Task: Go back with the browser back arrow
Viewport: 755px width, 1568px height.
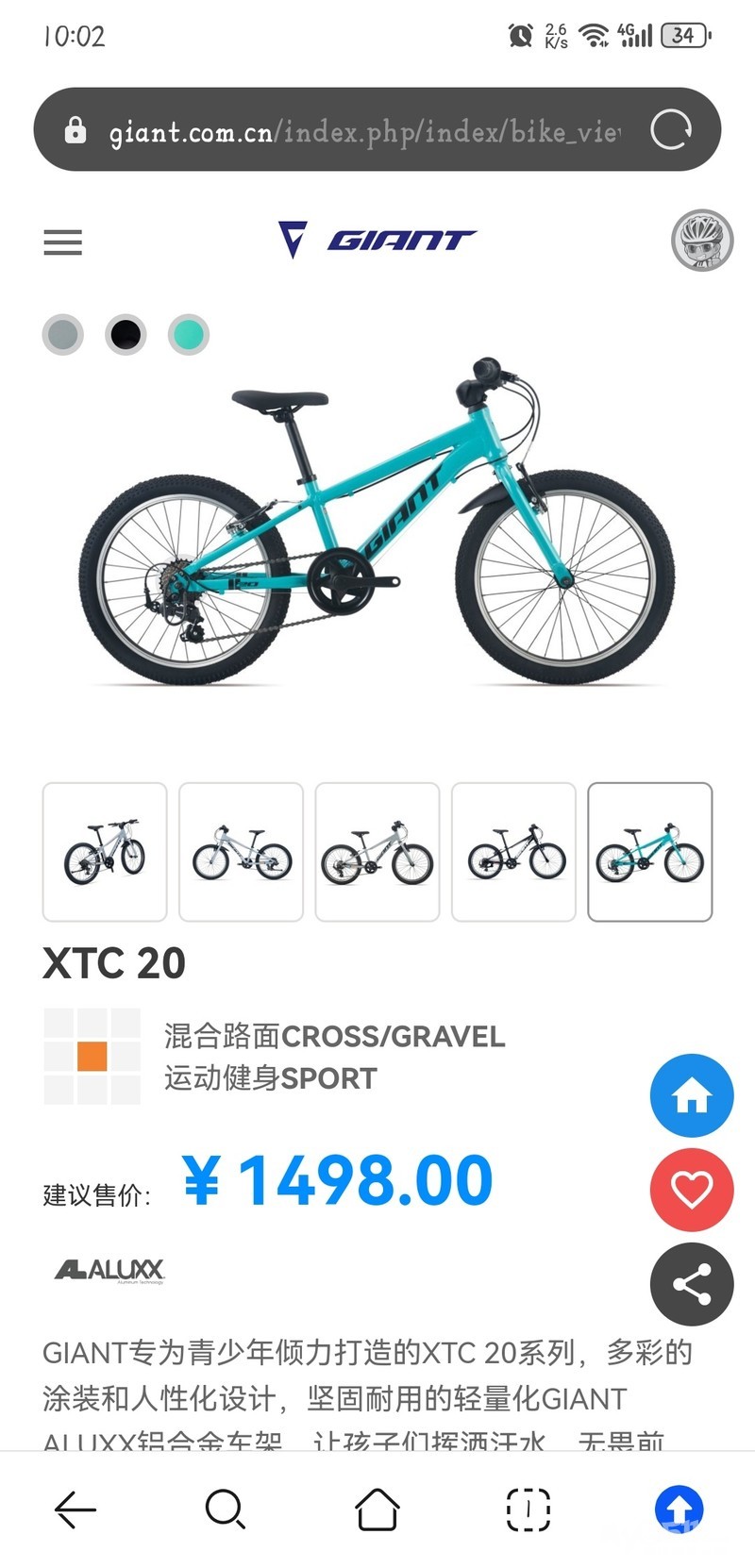Action: coord(75,1510)
